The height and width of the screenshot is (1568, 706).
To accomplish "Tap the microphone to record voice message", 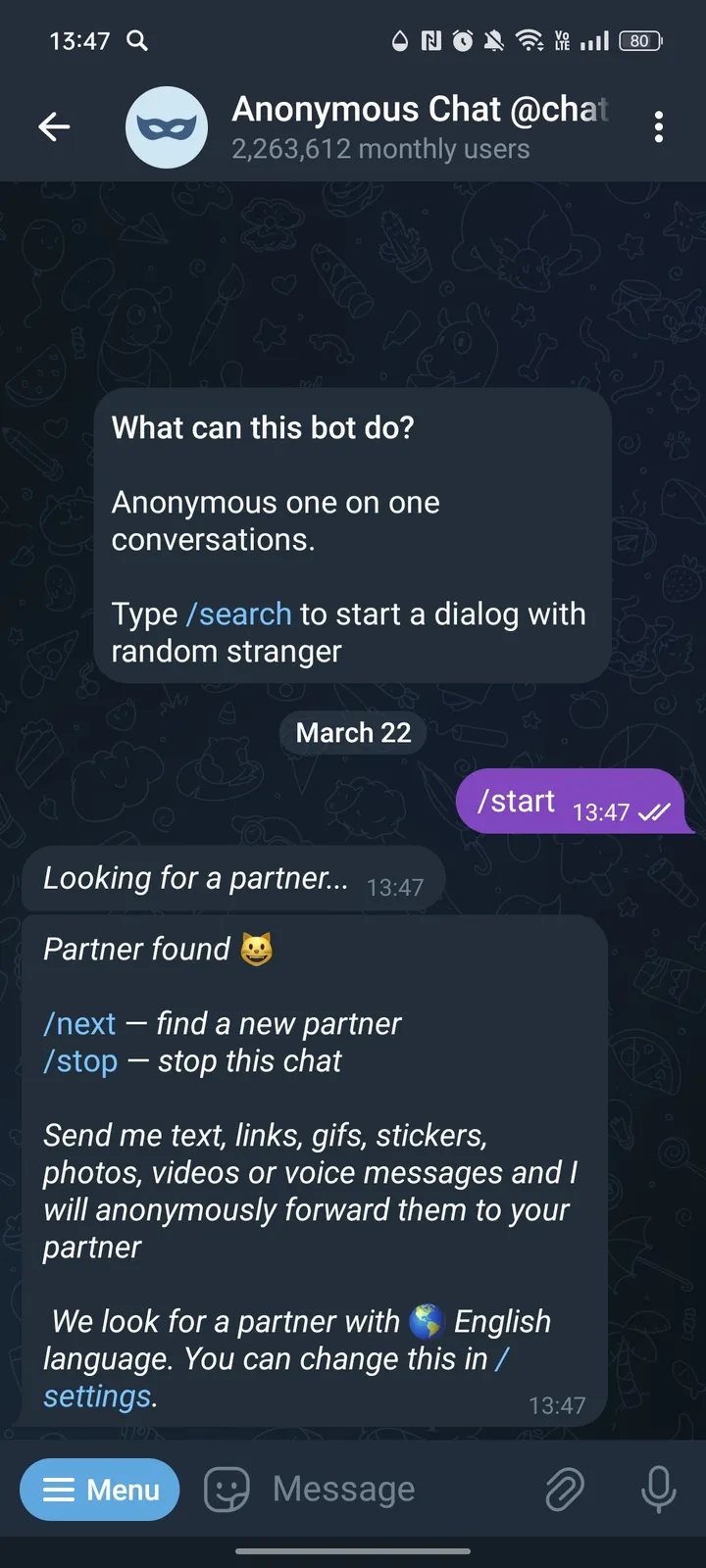I will (x=657, y=1489).
